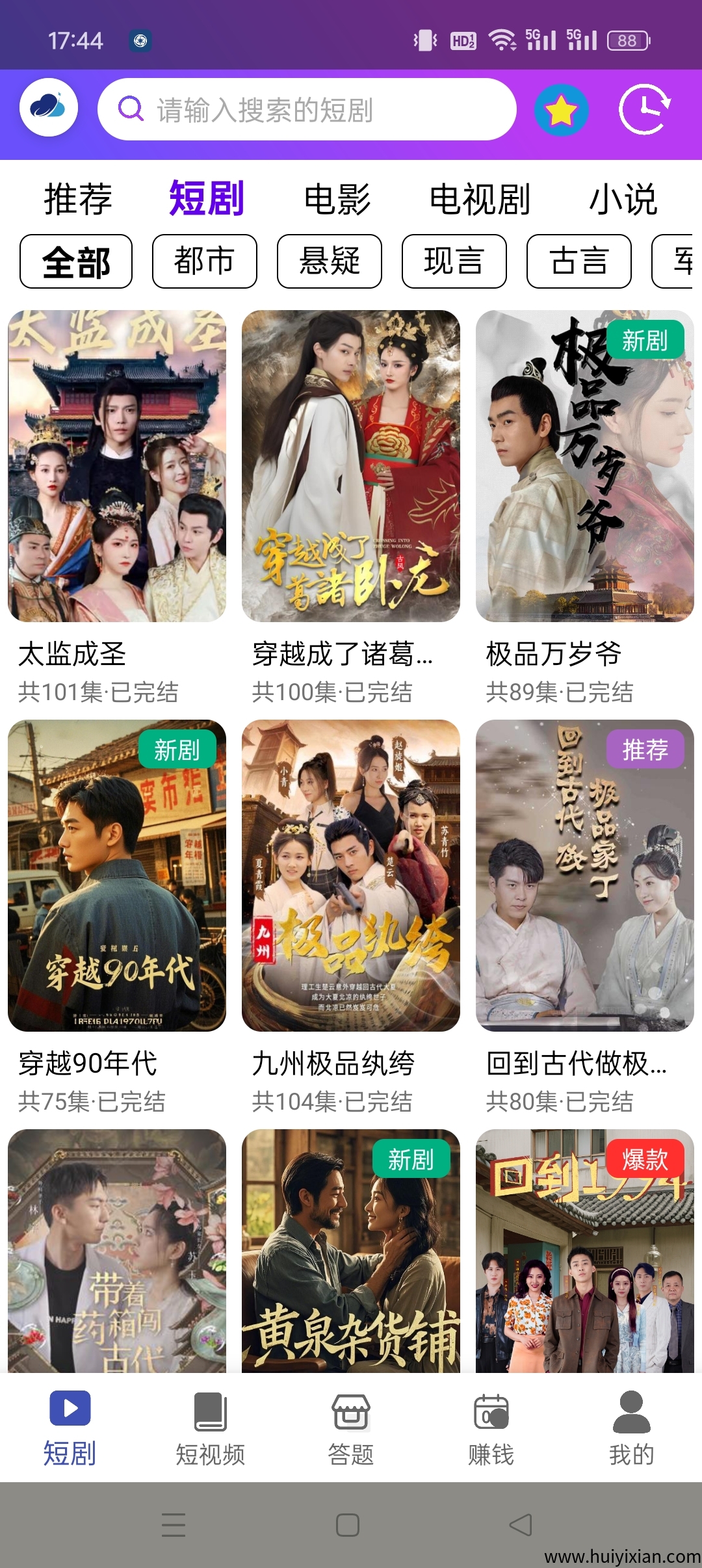Select the 悬疑 genre chip
This screenshot has width=702, height=1568.
pyautogui.click(x=330, y=261)
